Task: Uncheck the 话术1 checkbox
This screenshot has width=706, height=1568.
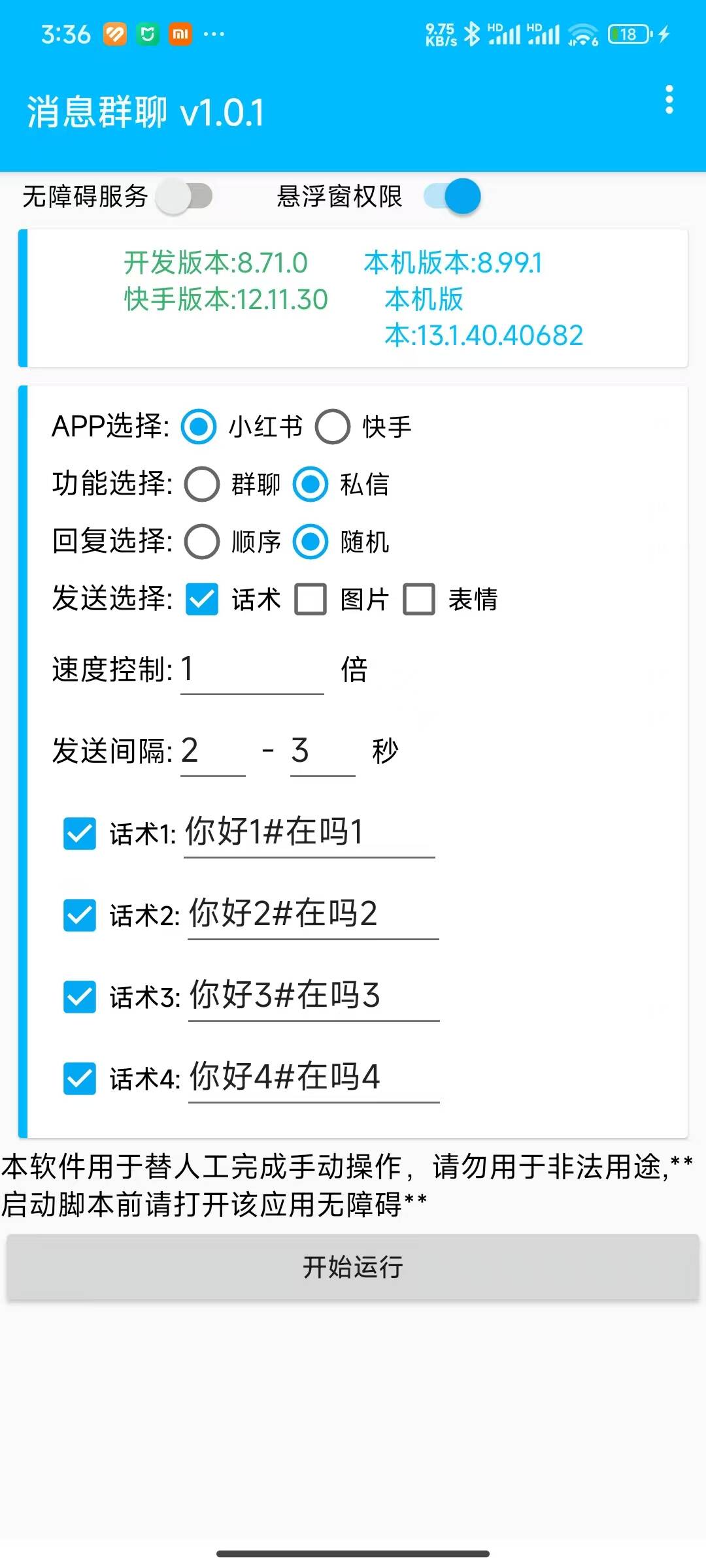Action: coord(79,833)
